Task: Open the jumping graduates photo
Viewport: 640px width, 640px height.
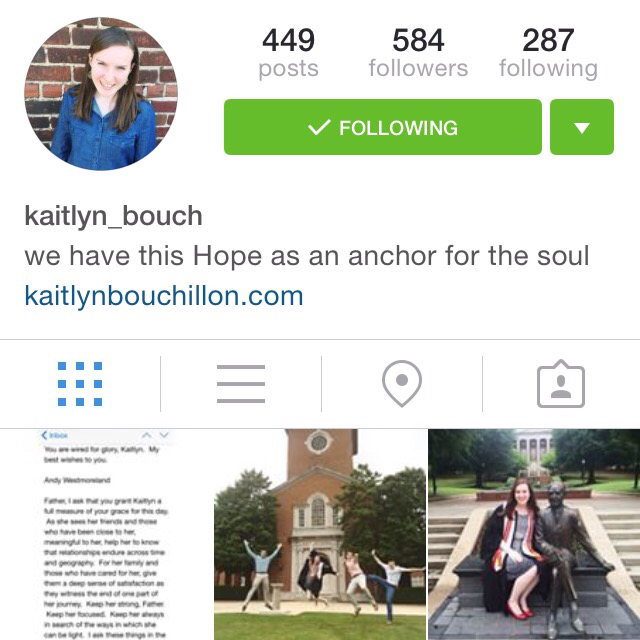Action: 320,534
